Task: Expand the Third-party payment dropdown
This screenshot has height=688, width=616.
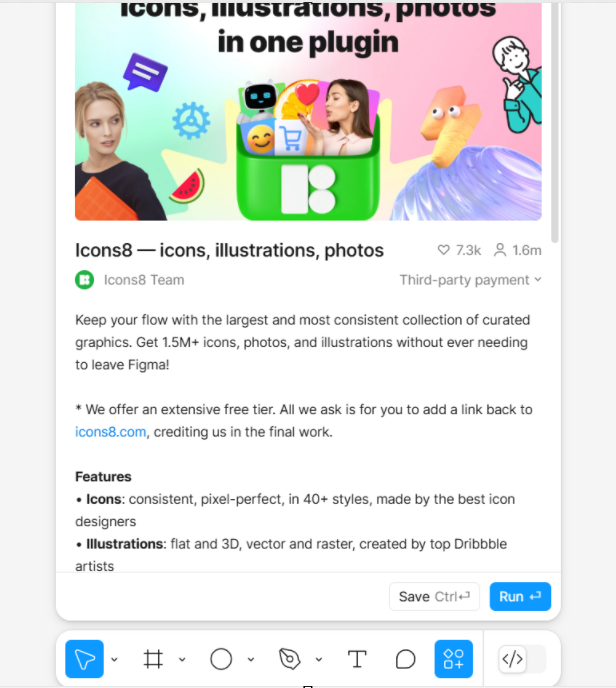Action: coord(470,280)
